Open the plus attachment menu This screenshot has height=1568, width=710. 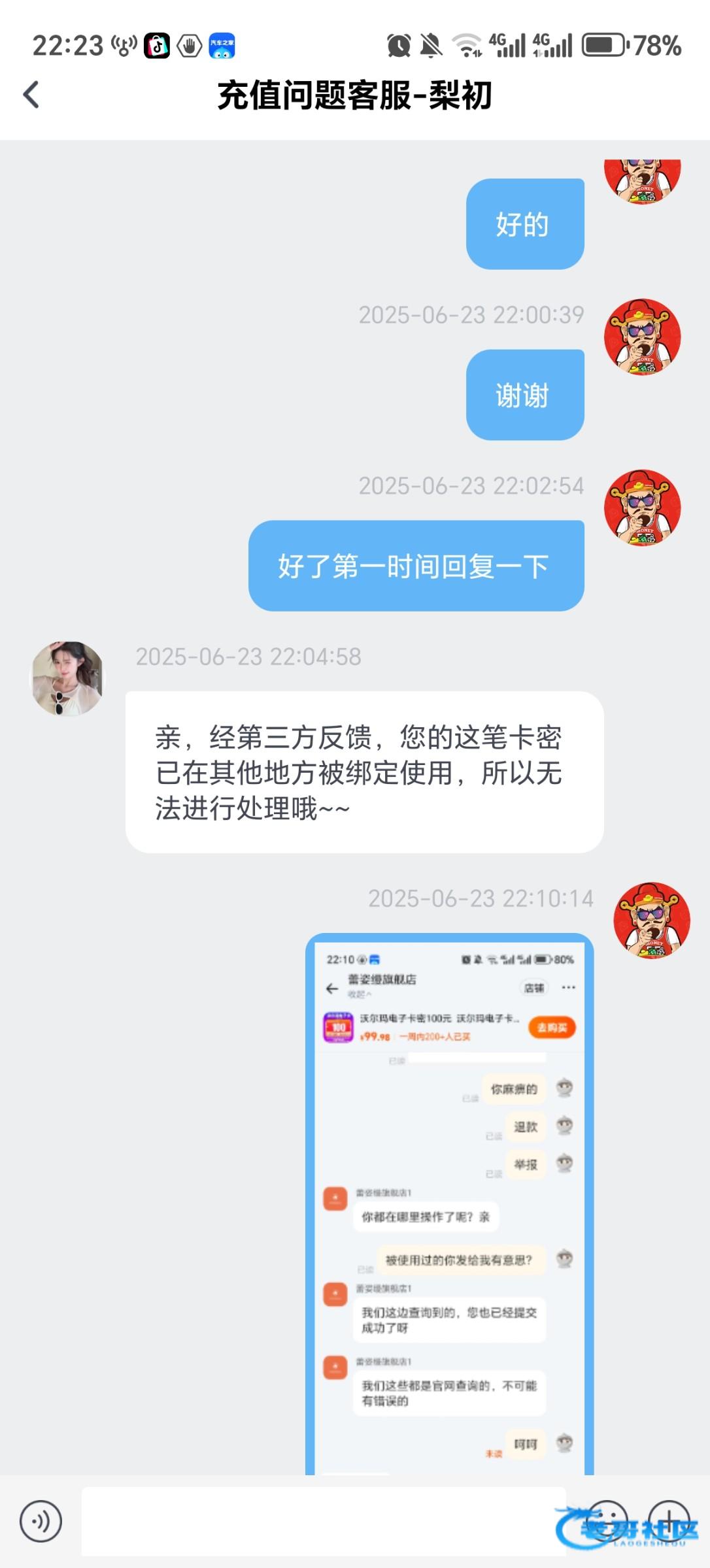pyautogui.click(x=668, y=1520)
